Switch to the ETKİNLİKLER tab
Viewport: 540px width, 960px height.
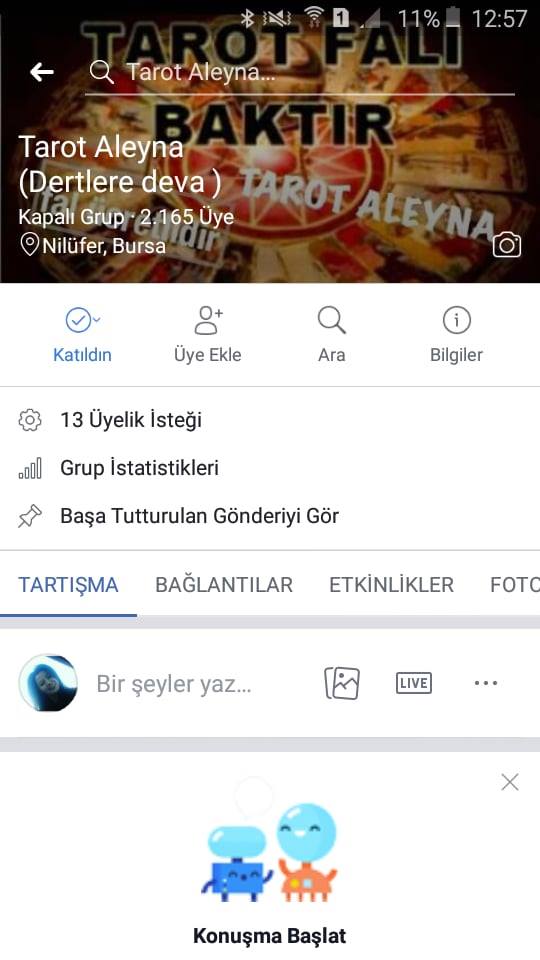point(391,585)
